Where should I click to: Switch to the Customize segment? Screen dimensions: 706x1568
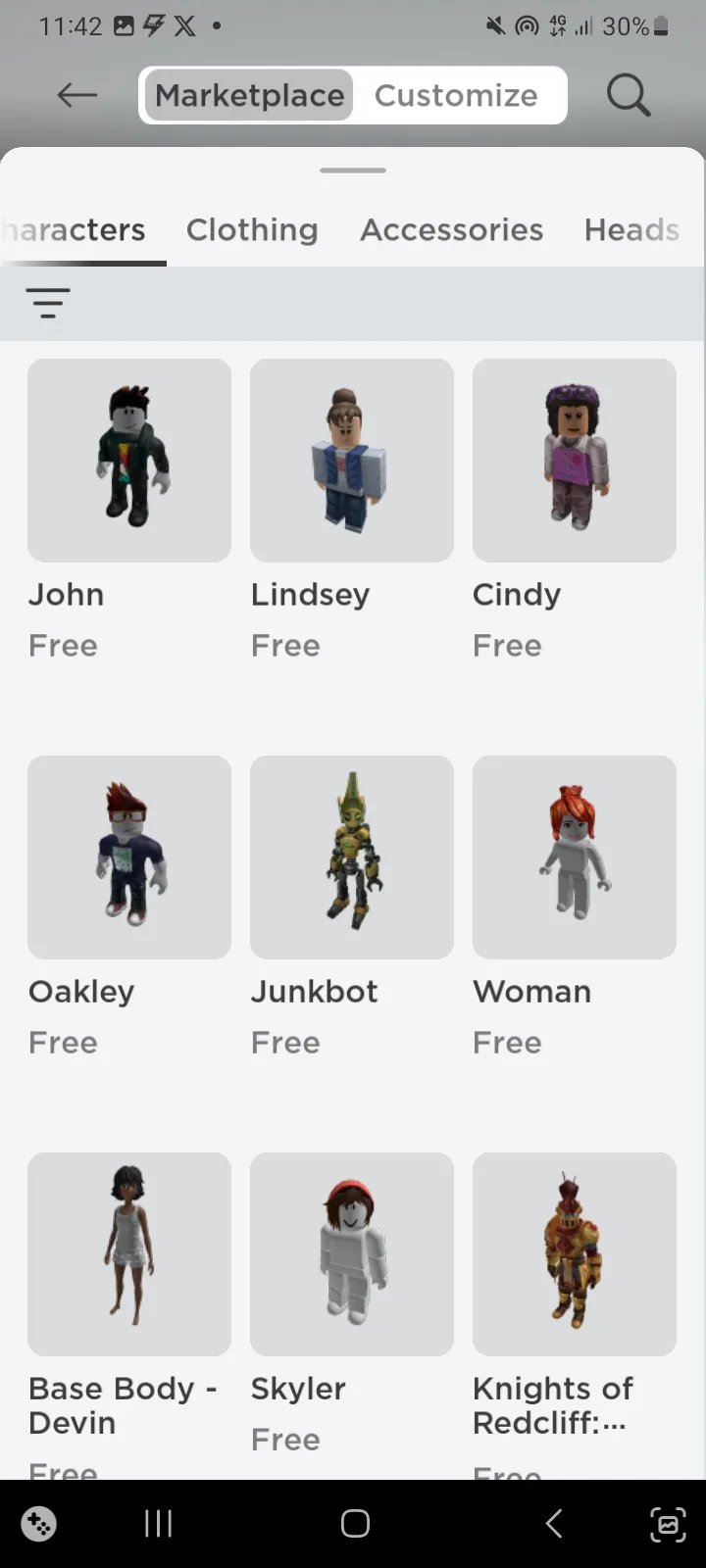(456, 95)
